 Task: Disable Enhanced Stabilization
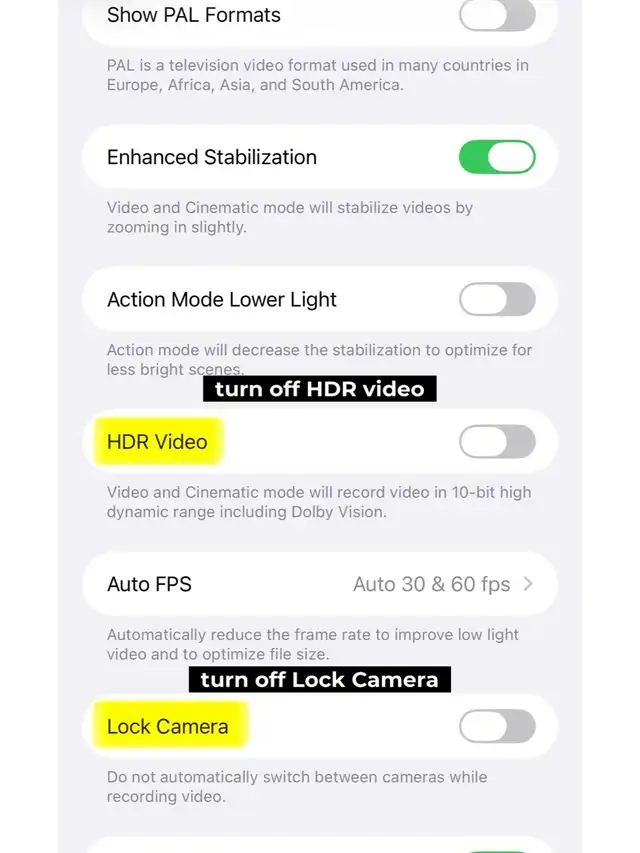tap(497, 157)
